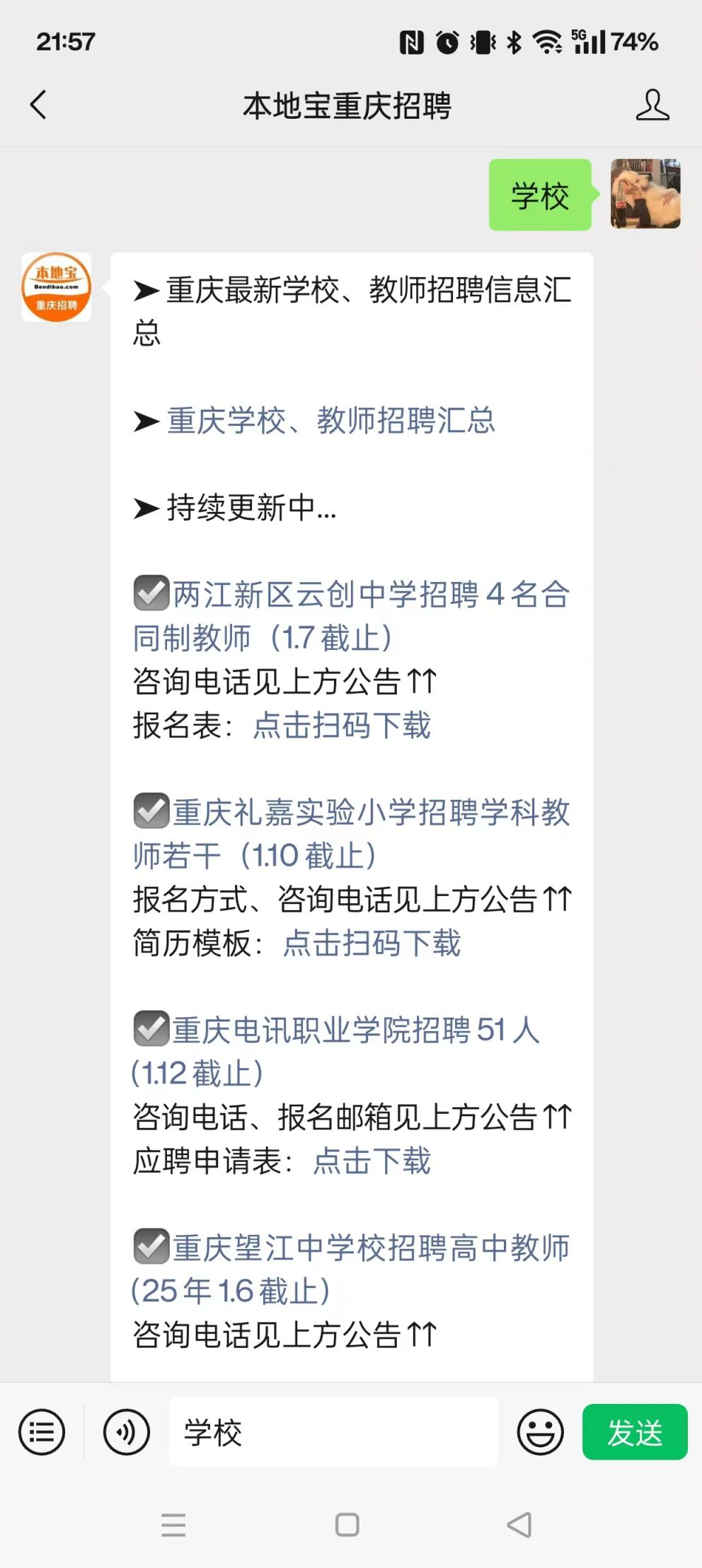The width and height of the screenshot is (702, 1568).
Task: Send the message with 发送
Action: pyautogui.click(x=634, y=1433)
